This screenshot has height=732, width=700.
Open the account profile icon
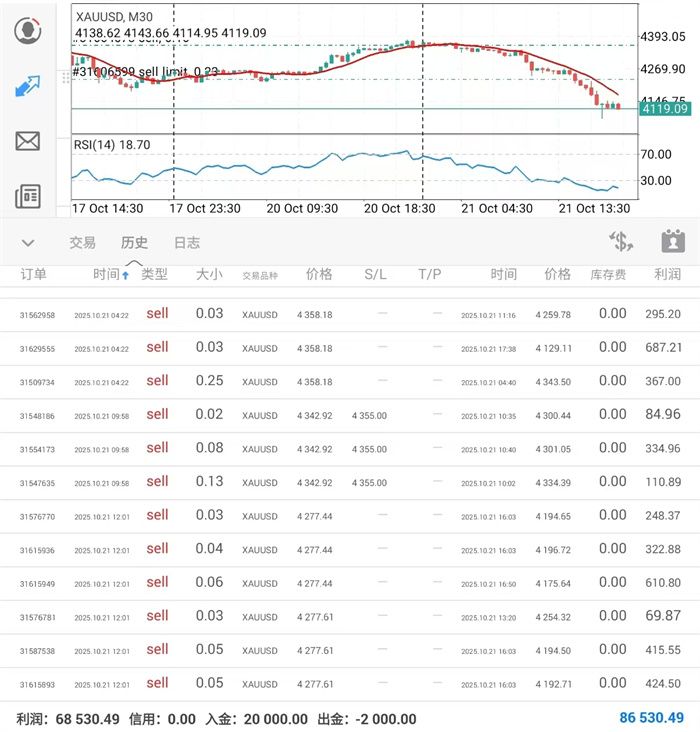coord(28,30)
